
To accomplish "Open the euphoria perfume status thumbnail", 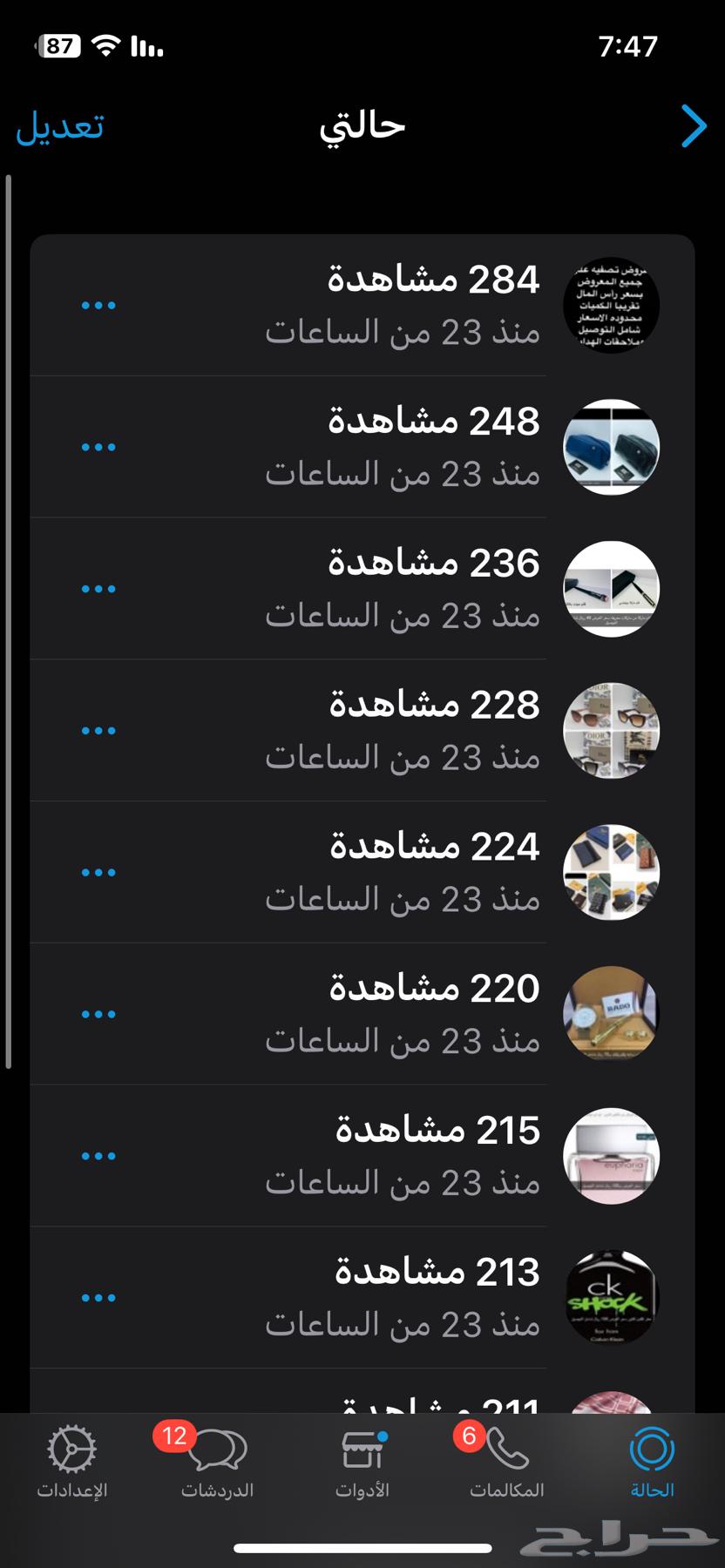I will [x=611, y=1155].
